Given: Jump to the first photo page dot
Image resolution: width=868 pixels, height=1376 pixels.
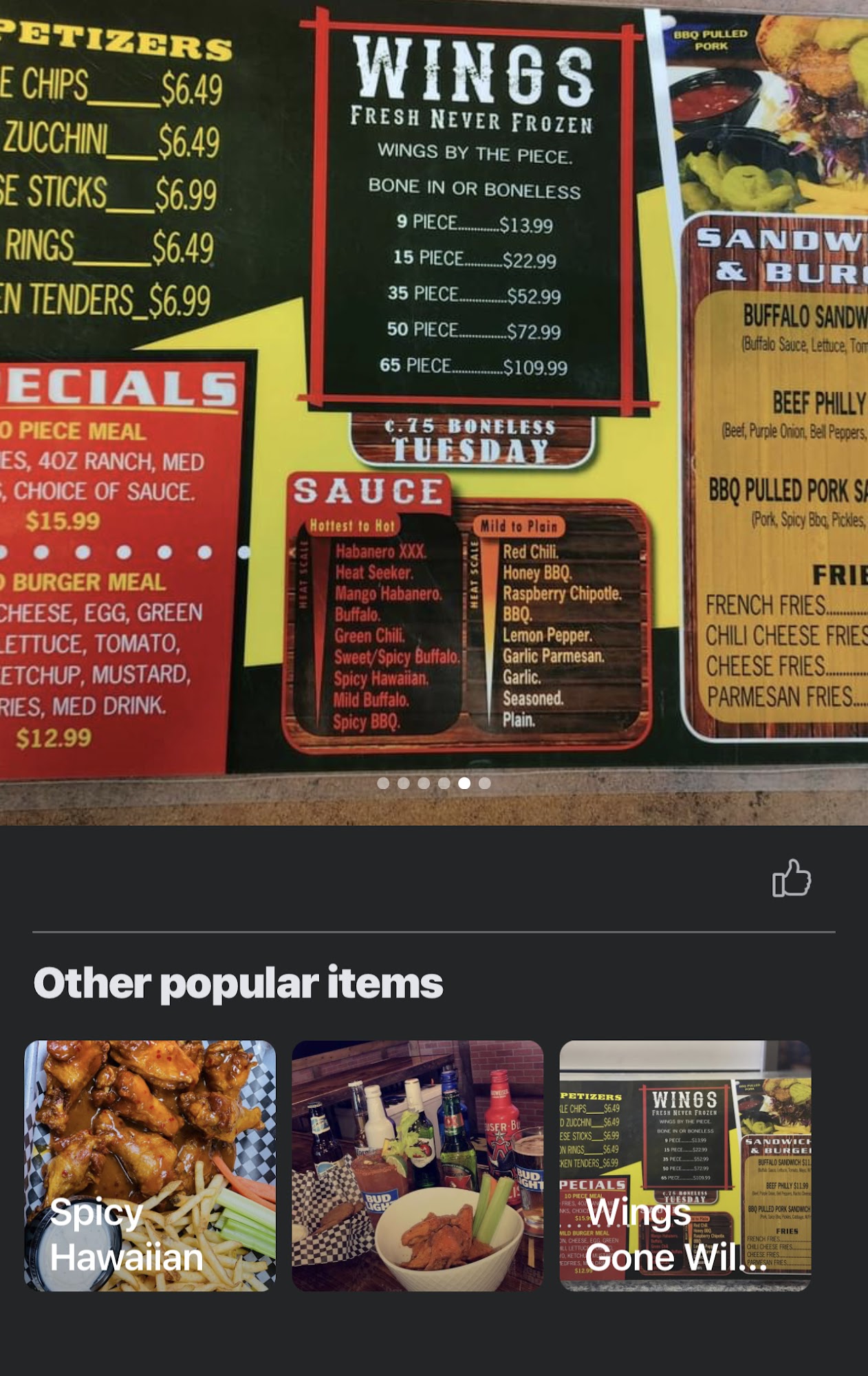Looking at the screenshot, I should (383, 783).
